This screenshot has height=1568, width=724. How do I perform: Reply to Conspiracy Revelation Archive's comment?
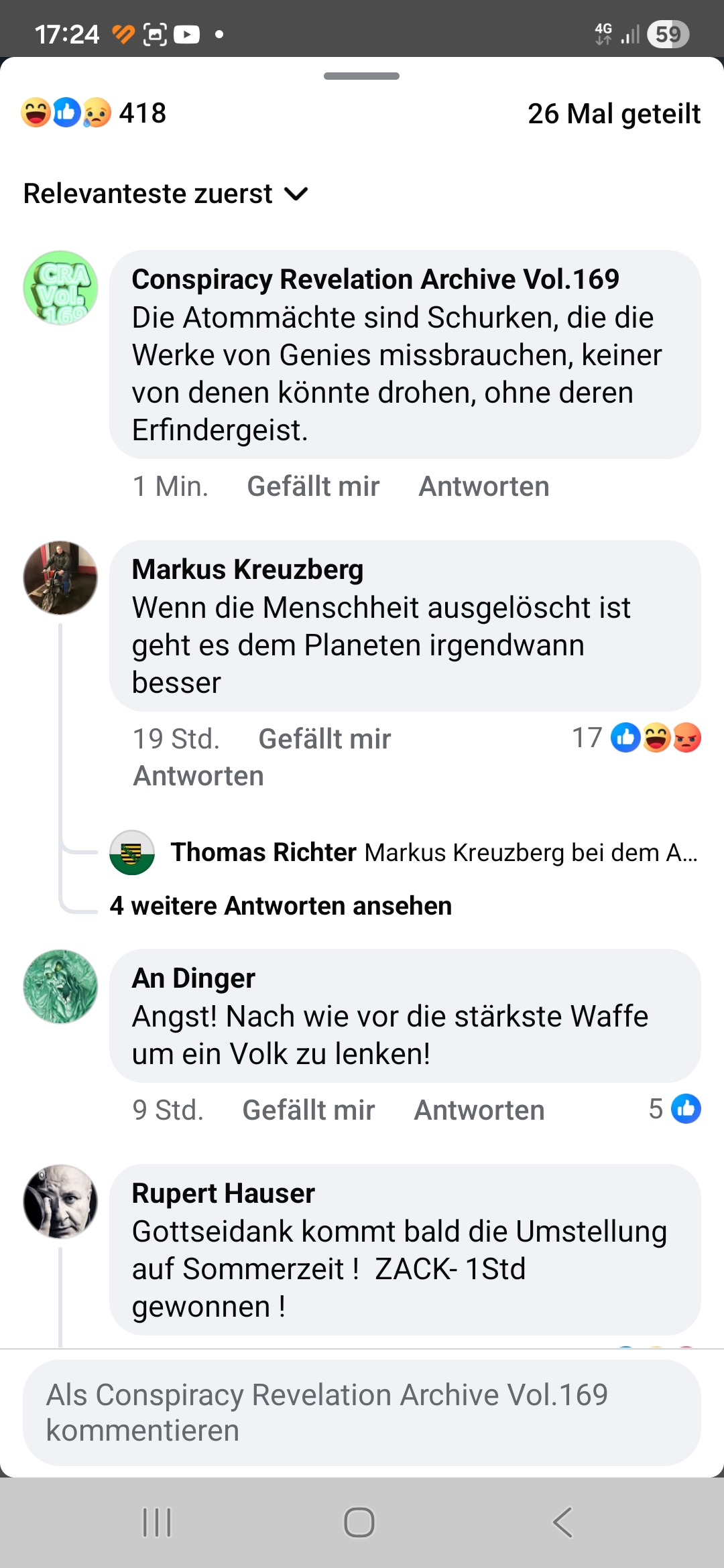483,486
